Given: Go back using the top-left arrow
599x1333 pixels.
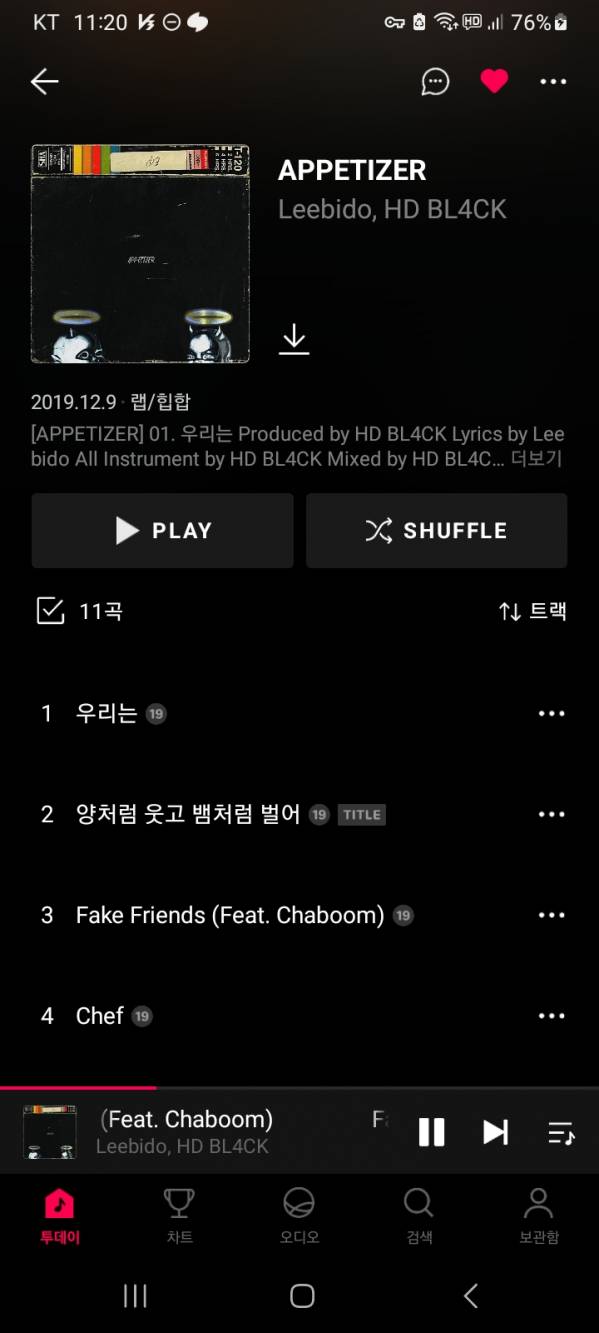Looking at the screenshot, I should pos(45,82).
